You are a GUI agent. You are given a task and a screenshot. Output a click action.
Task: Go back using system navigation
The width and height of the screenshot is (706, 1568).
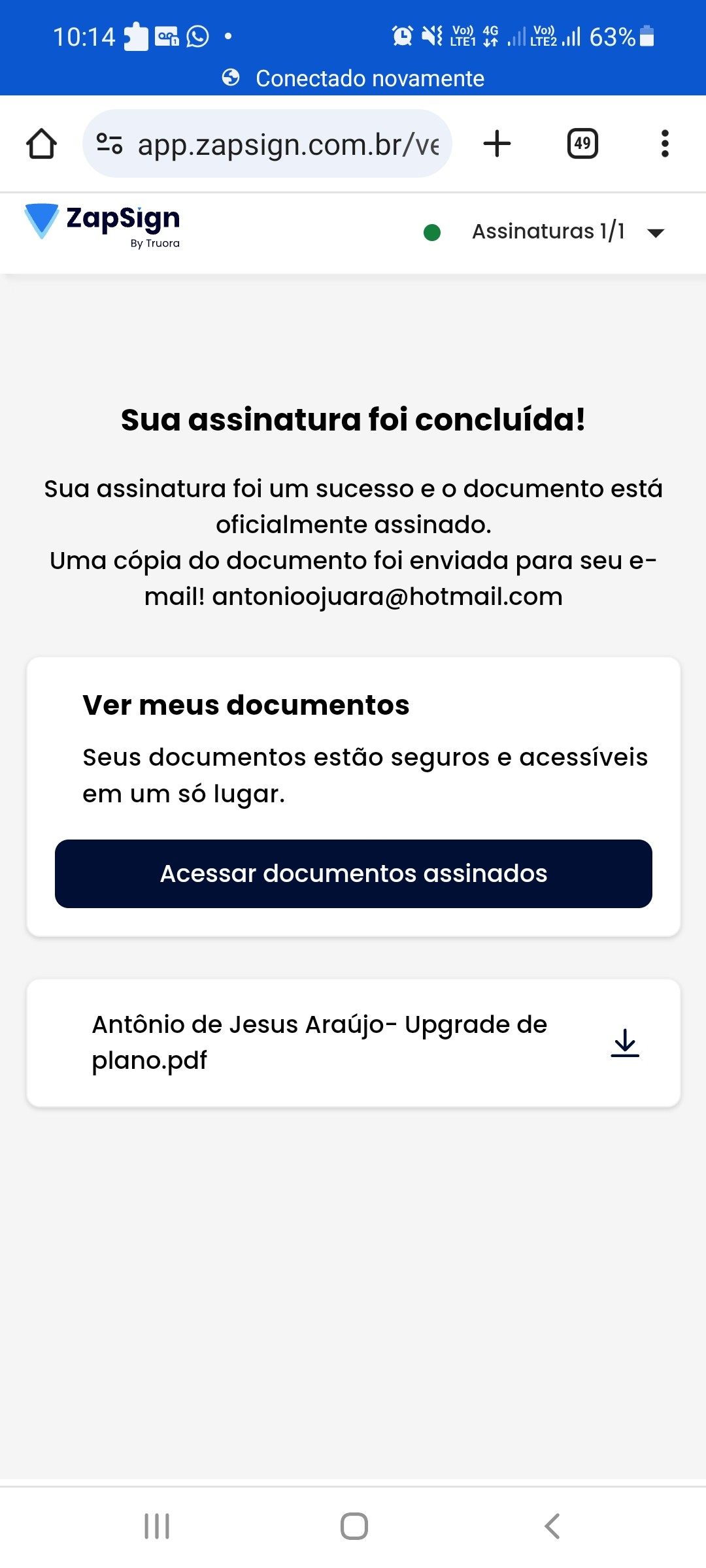[552, 1526]
